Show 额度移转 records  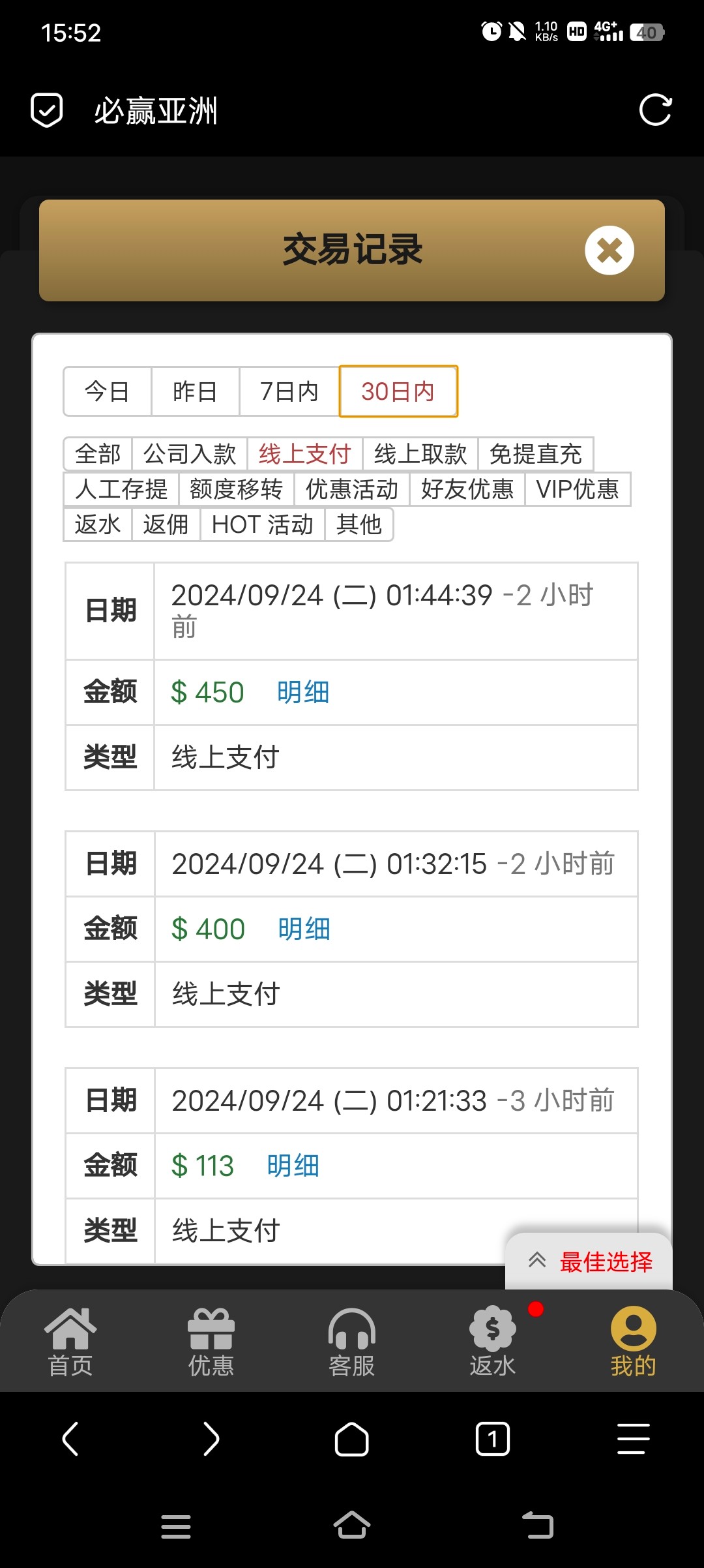236,489
